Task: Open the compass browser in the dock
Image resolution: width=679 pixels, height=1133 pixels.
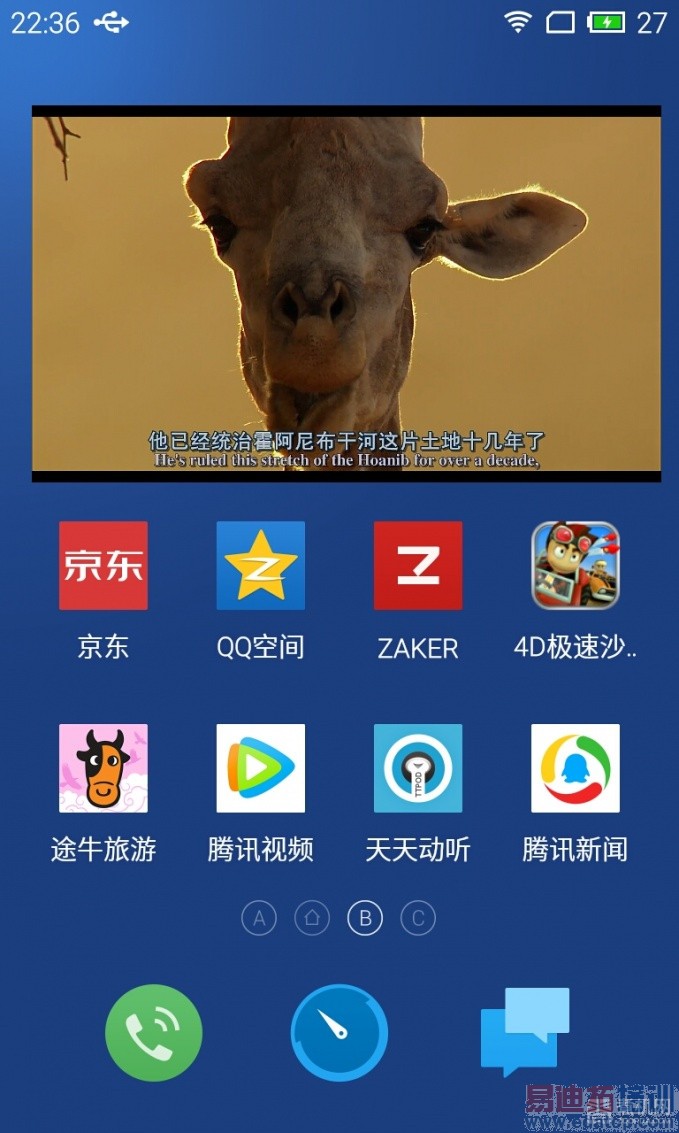Action: click(x=339, y=1032)
